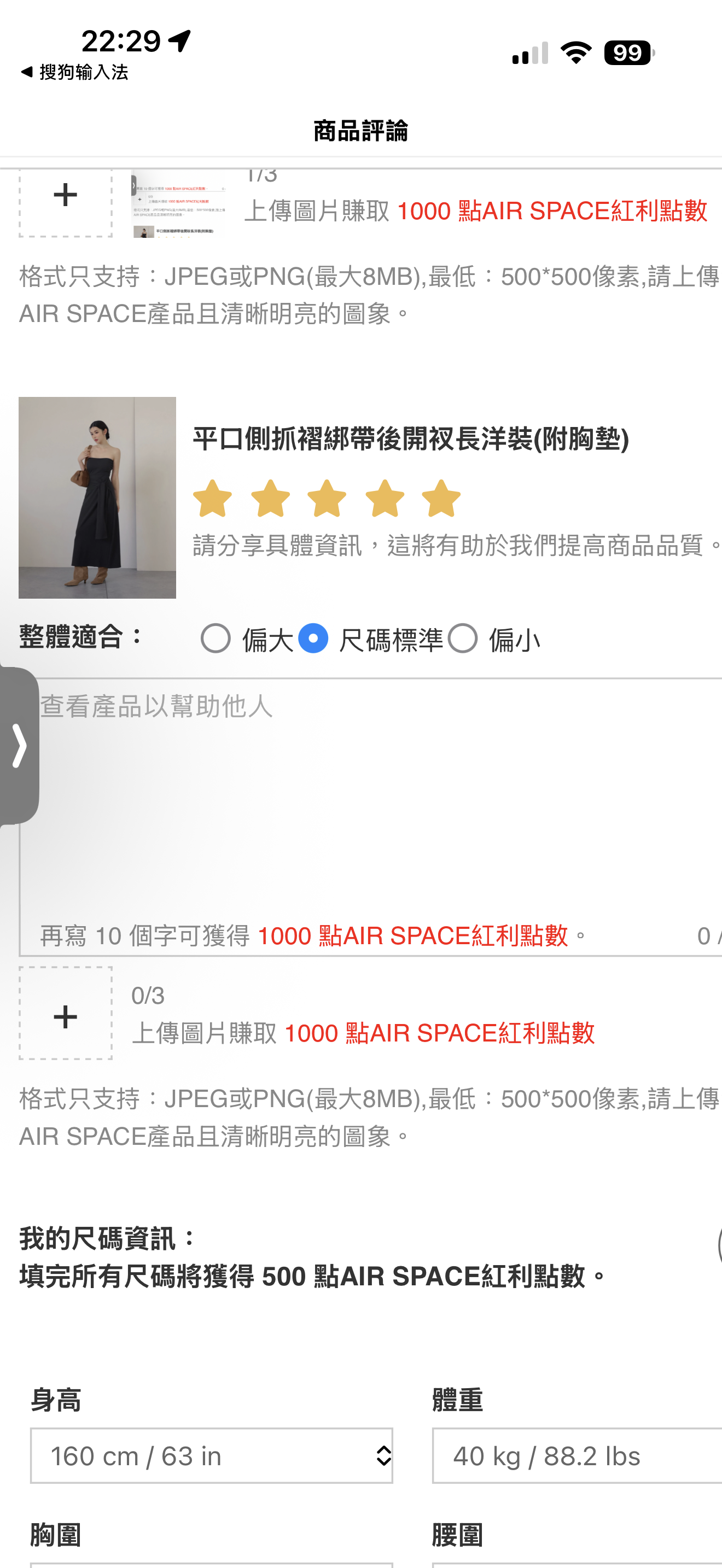The width and height of the screenshot is (722, 1568).
Task: Select the 偏小 fit option
Action: [x=463, y=639]
